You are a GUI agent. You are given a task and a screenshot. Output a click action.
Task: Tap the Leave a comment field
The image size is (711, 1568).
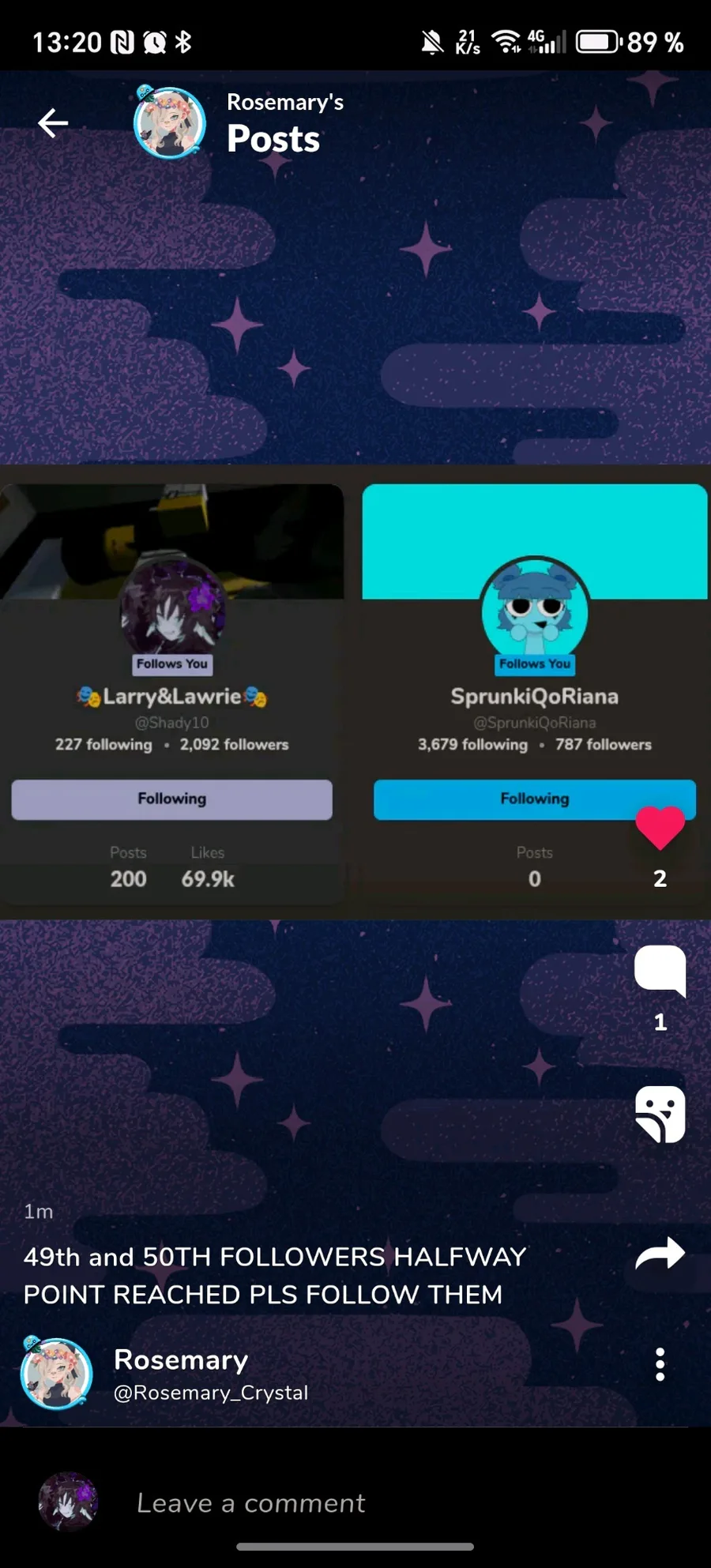251,1502
